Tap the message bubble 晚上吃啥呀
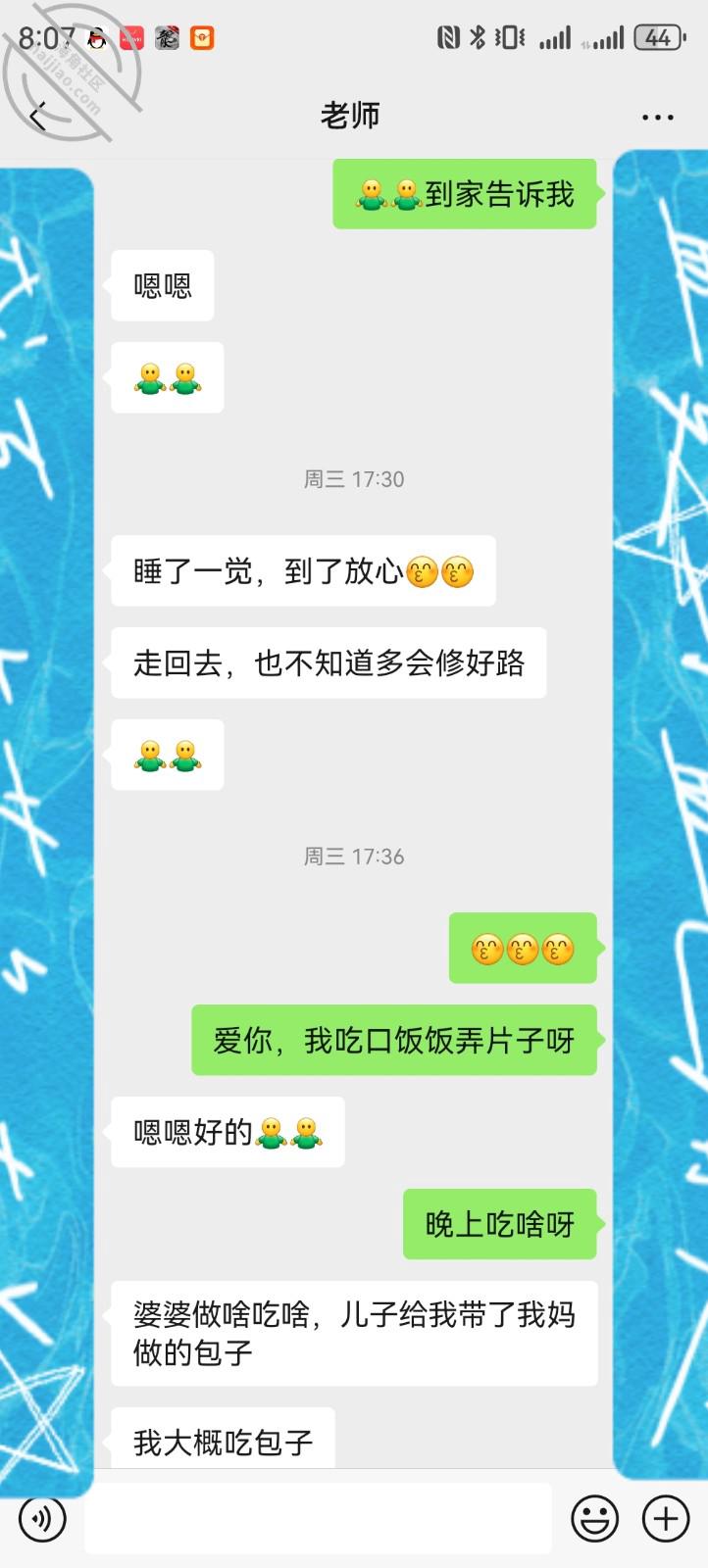 pos(500,1224)
